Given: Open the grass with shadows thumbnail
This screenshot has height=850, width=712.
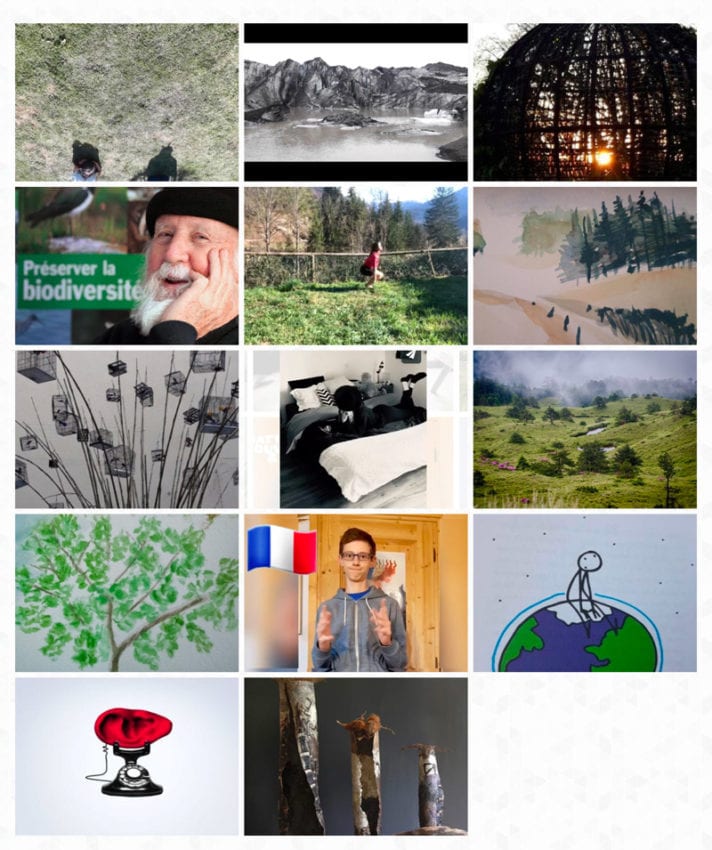Looking at the screenshot, I should [127, 102].
